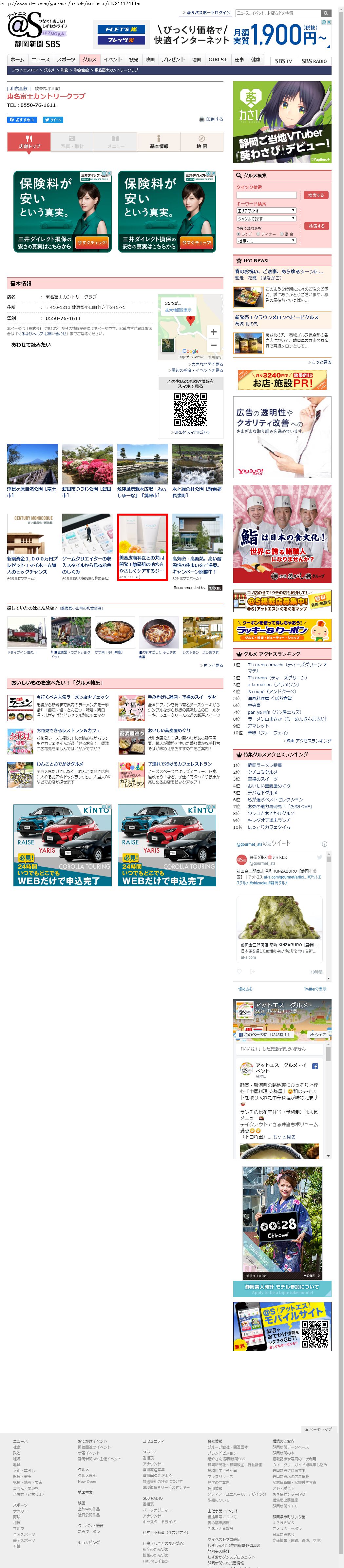This screenshot has width=344, height=1568.
Task: Open the SBS RADIO header link
Action: 314,61
